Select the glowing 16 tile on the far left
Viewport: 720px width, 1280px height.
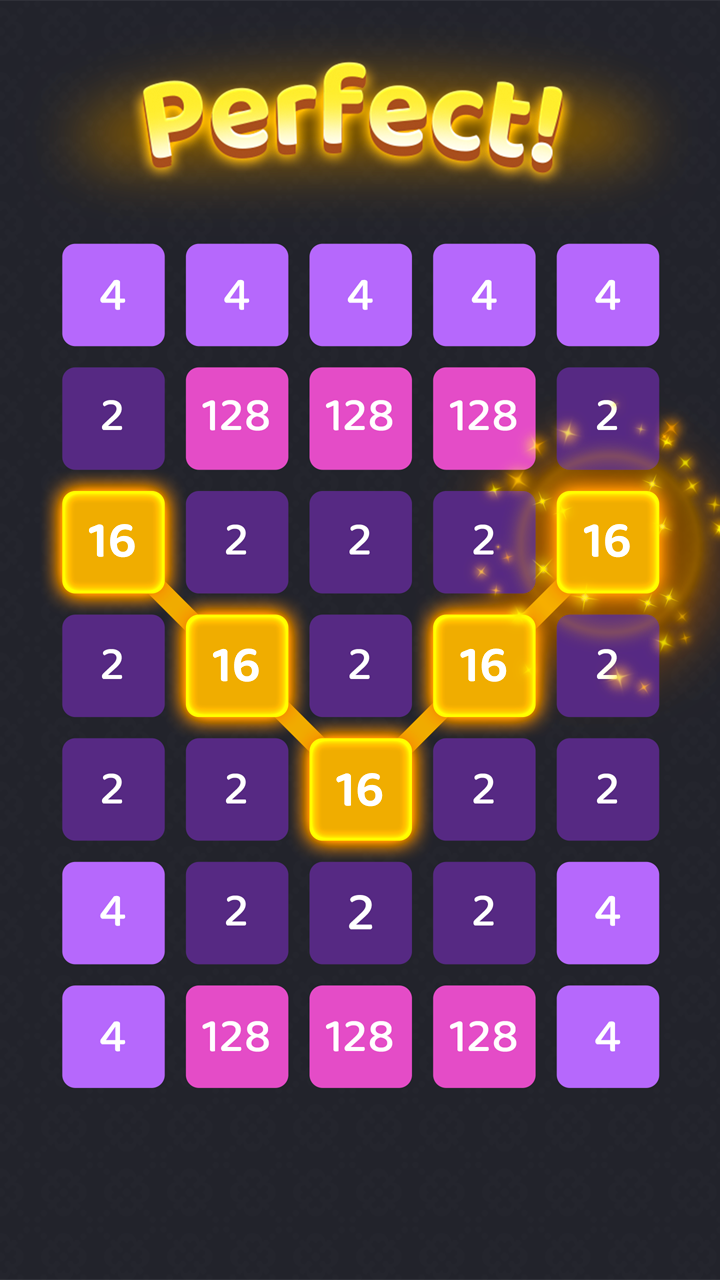coord(113,541)
